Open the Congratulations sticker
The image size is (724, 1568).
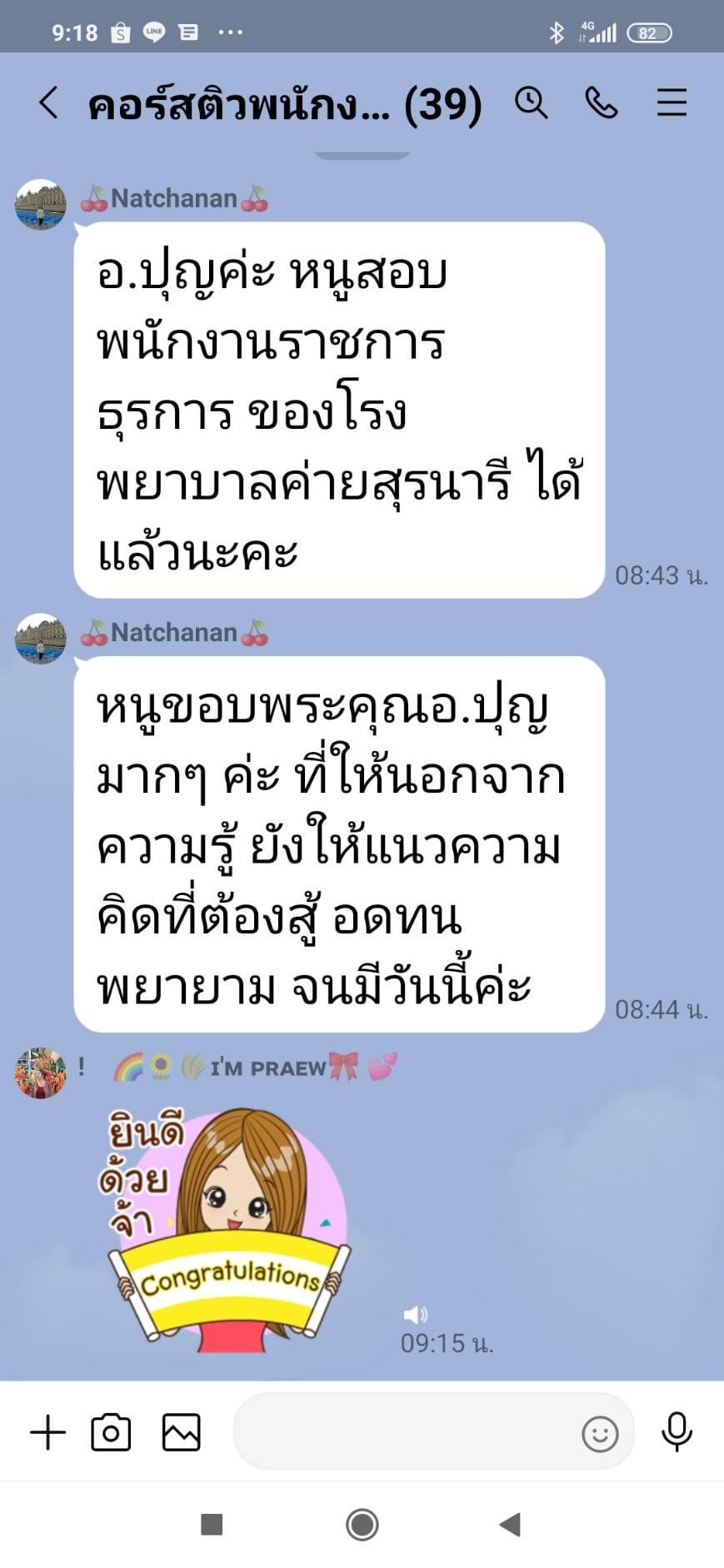pyautogui.click(x=227, y=1229)
